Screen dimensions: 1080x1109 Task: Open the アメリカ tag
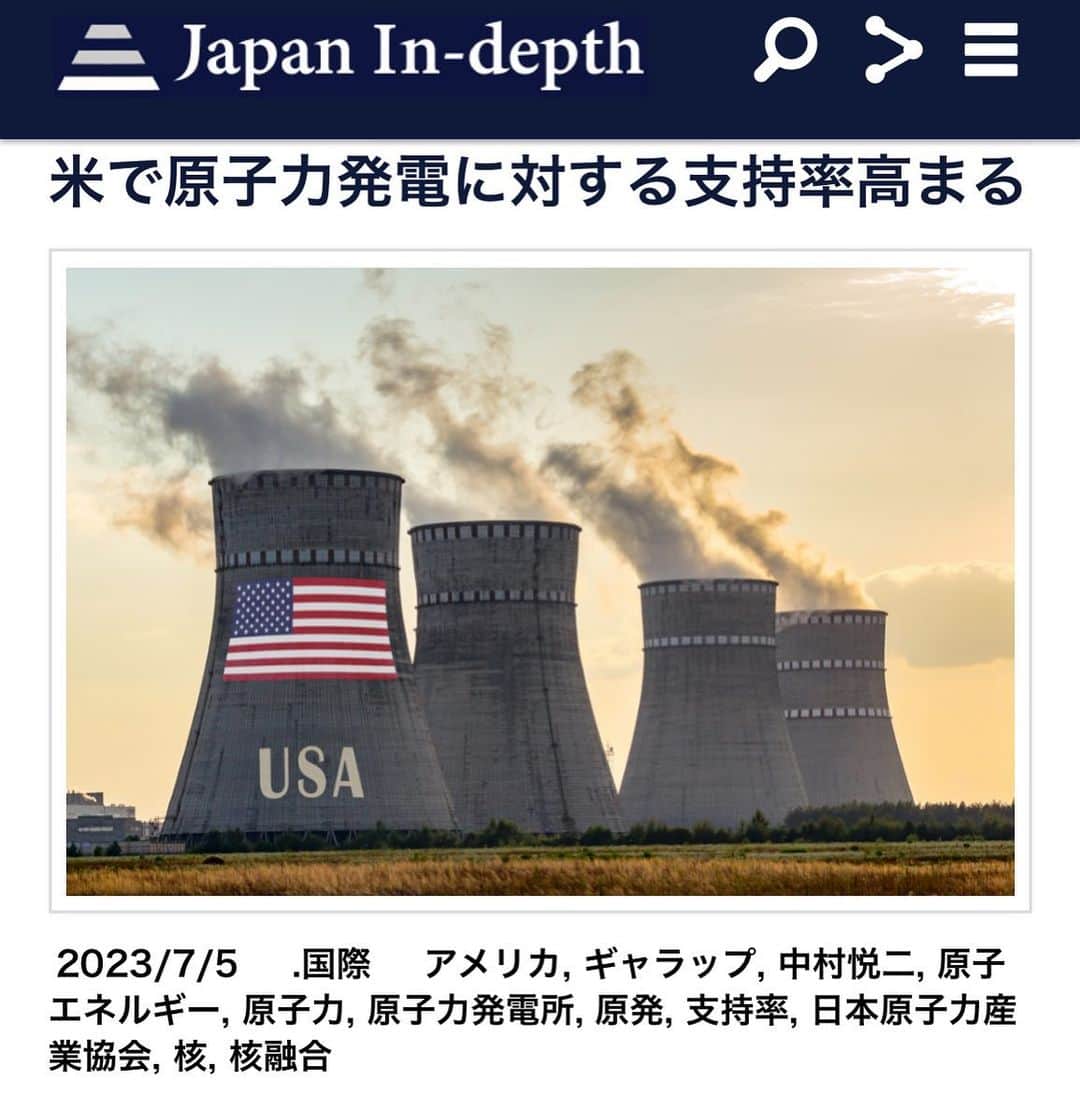(x=490, y=965)
